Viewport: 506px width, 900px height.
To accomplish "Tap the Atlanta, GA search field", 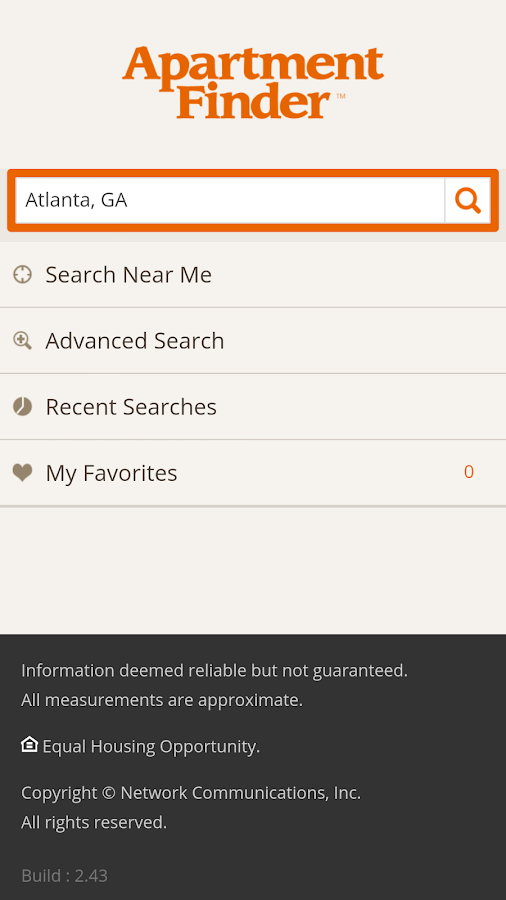I will [x=229, y=200].
